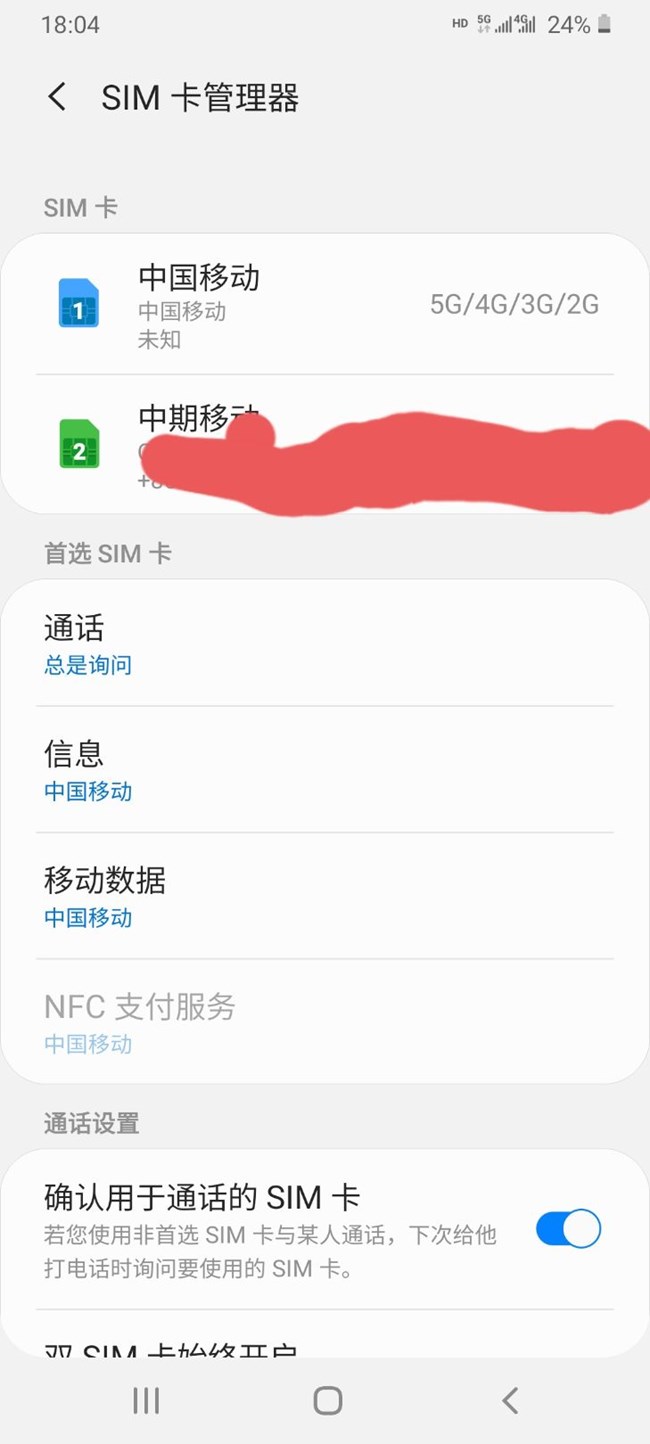The height and width of the screenshot is (1444, 650).
Task: Toggle 确认用于通话的 SIM 卡 switch
Action: [x=568, y=1228]
